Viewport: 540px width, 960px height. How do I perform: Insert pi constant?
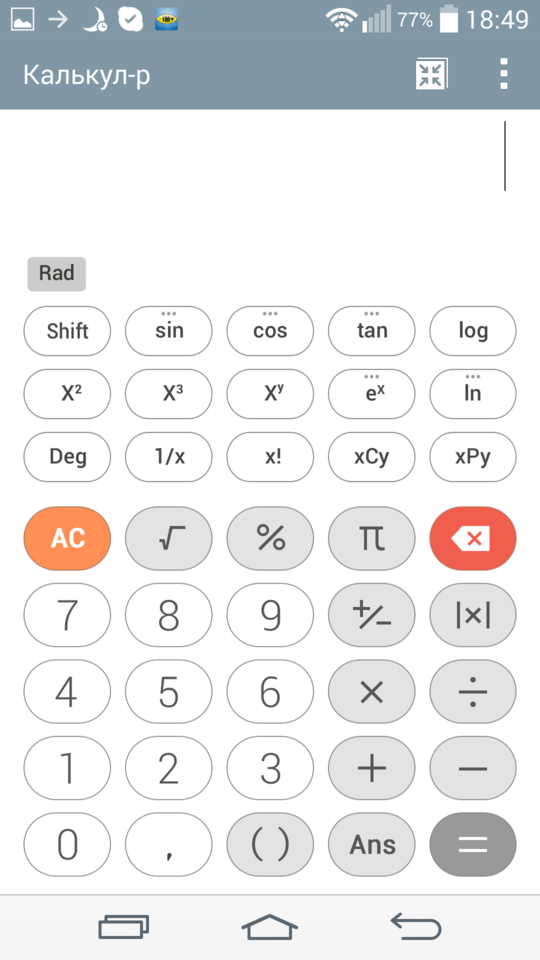pos(372,538)
